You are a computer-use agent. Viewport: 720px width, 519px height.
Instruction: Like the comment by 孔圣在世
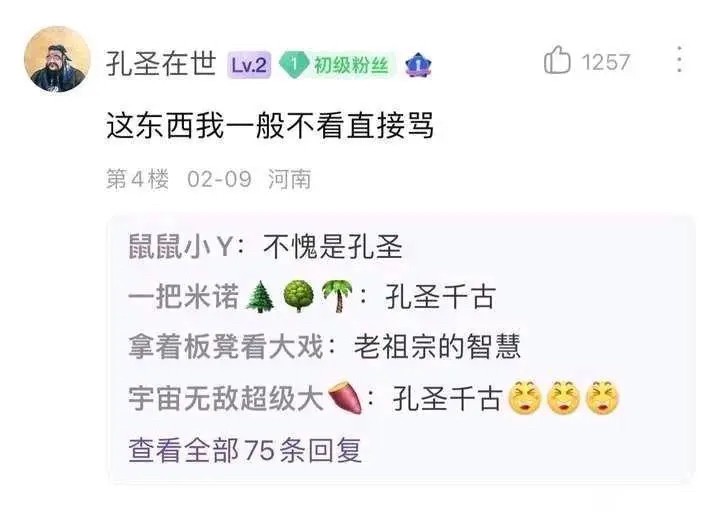pyautogui.click(x=558, y=61)
